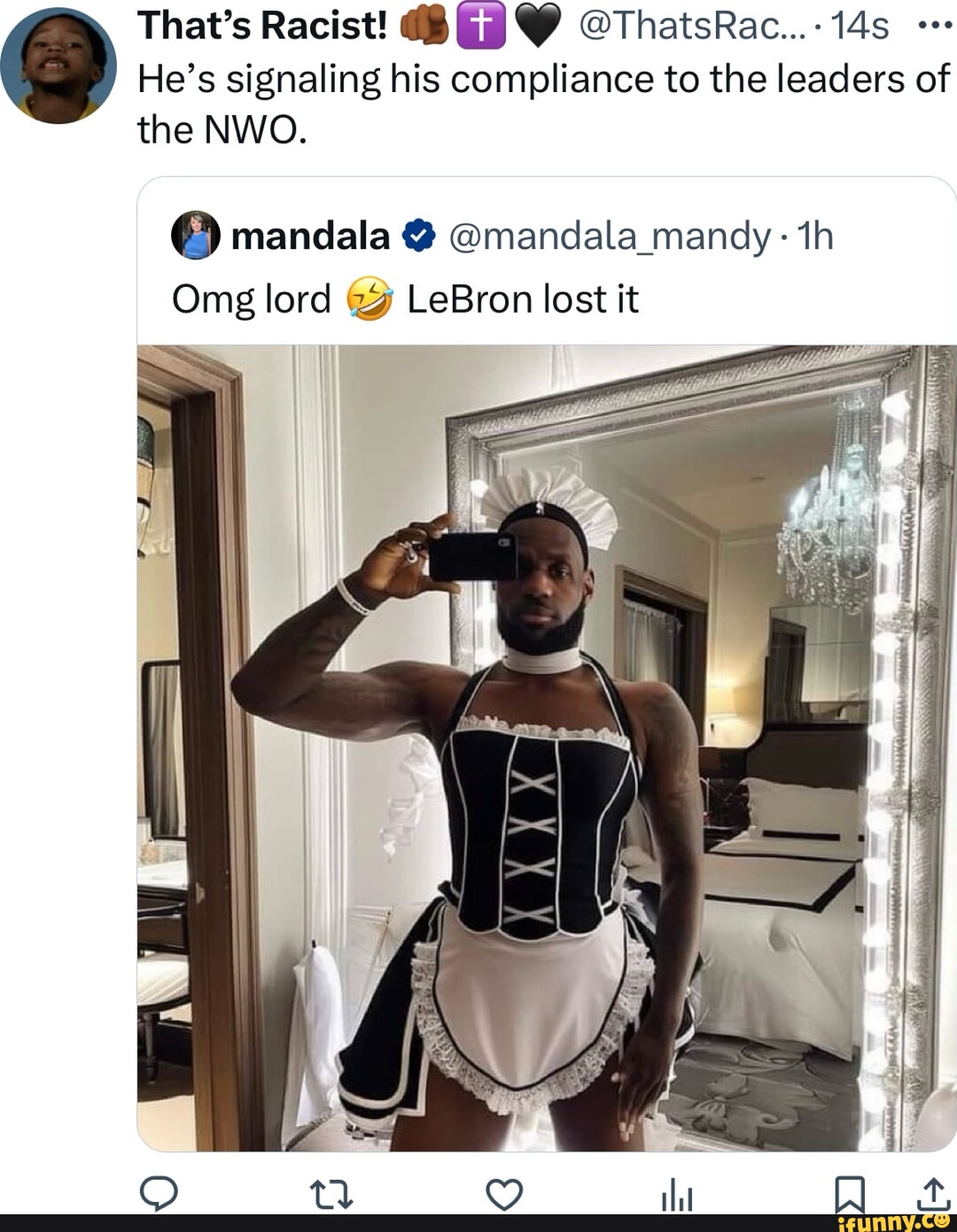The image size is (957, 1232).
Task: Share the tweet
Action: [933, 1194]
